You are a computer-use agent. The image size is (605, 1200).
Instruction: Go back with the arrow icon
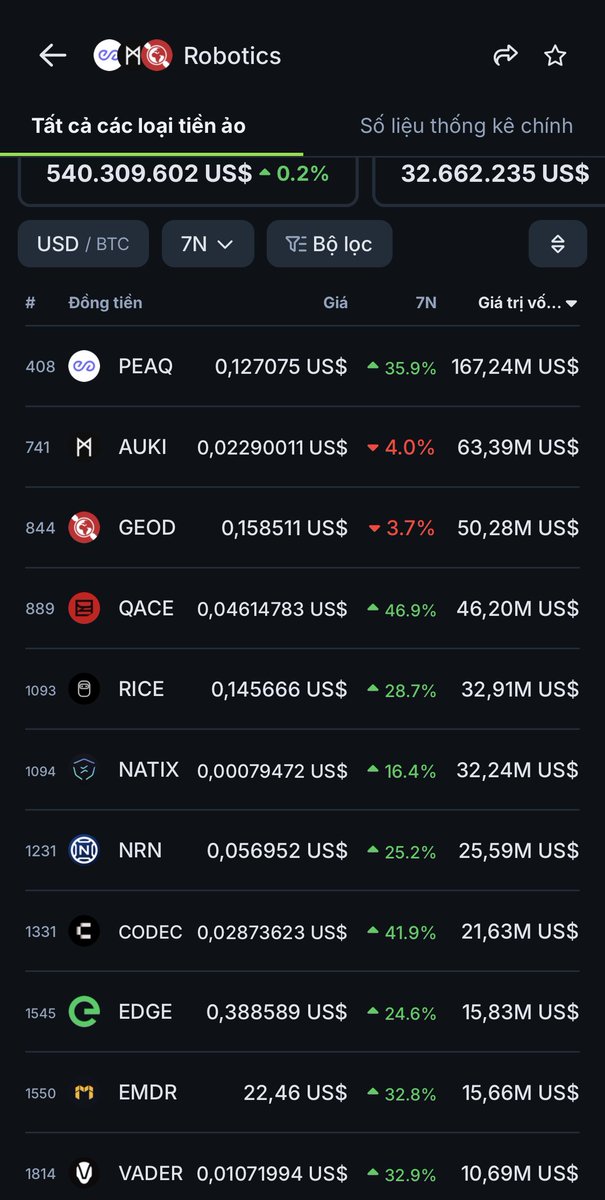click(52, 56)
